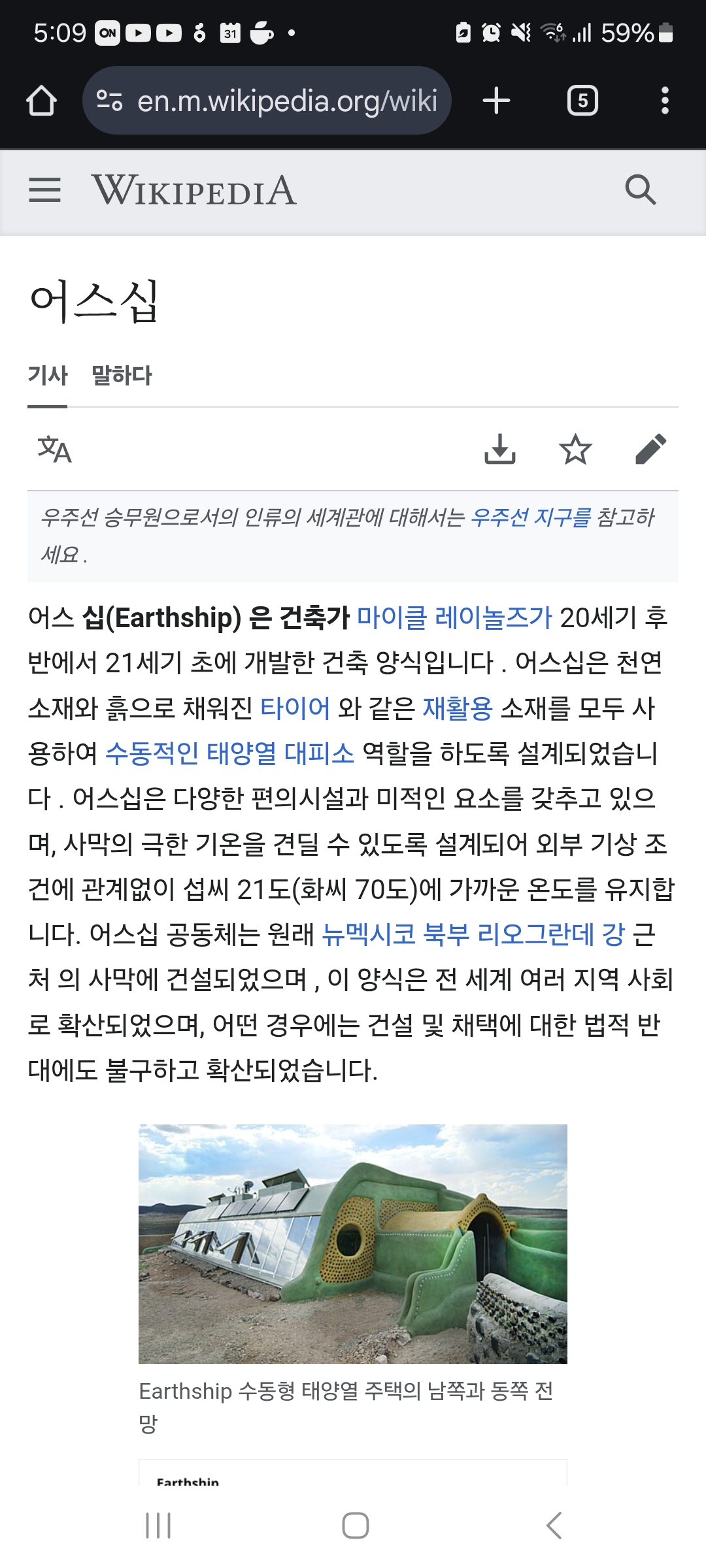The width and height of the screenshot is (706, 1568).
Task: Open the Wikipedia hamburger menu
Action: click(x=44, y=190)
